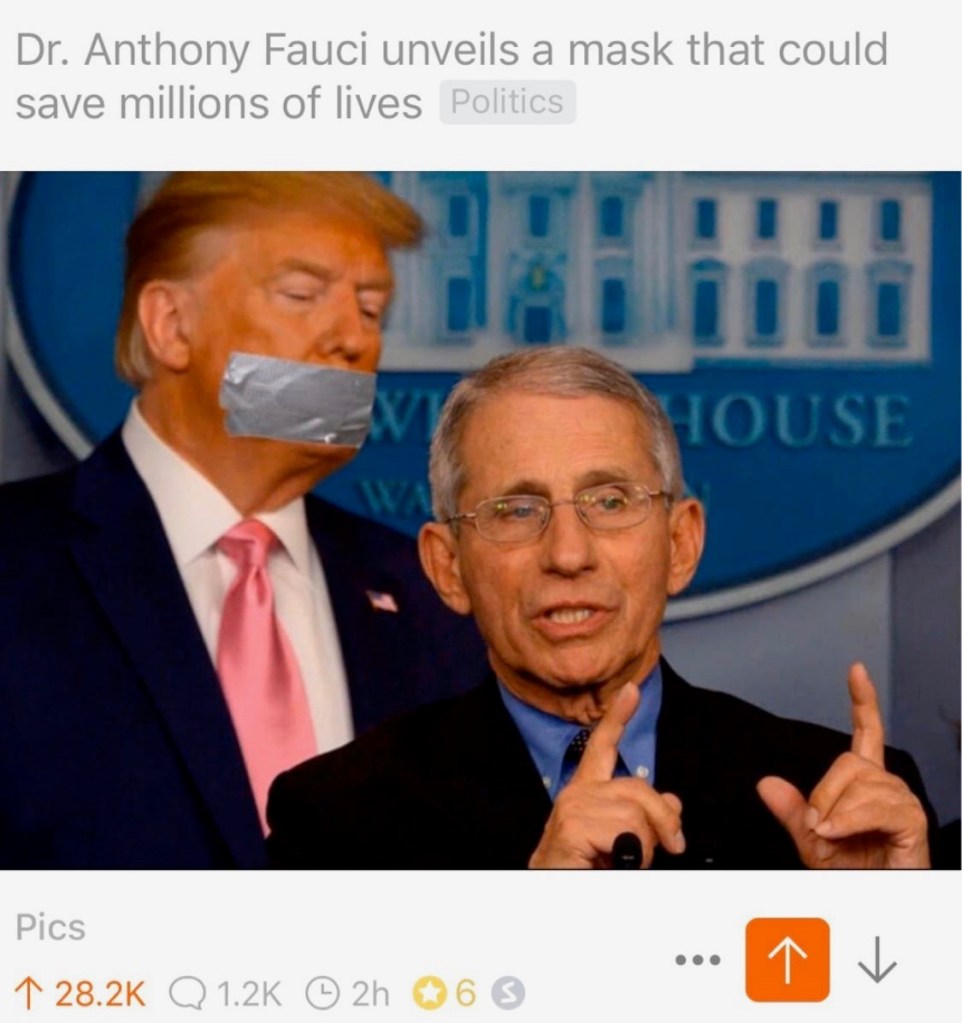
Task: Tap the Politics flair tag
Action: click(x=507, y=102)
